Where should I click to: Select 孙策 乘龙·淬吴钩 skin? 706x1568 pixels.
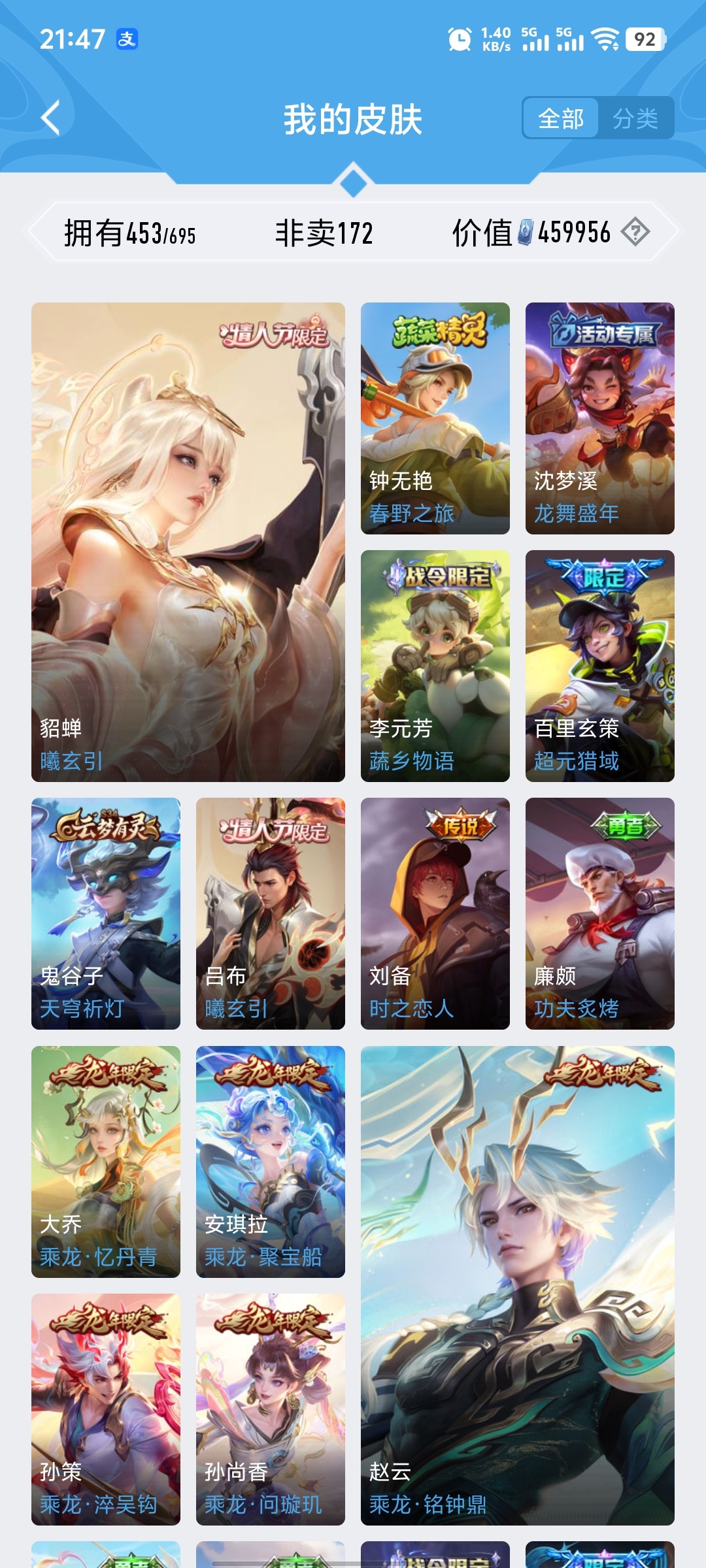(106, 1409)
